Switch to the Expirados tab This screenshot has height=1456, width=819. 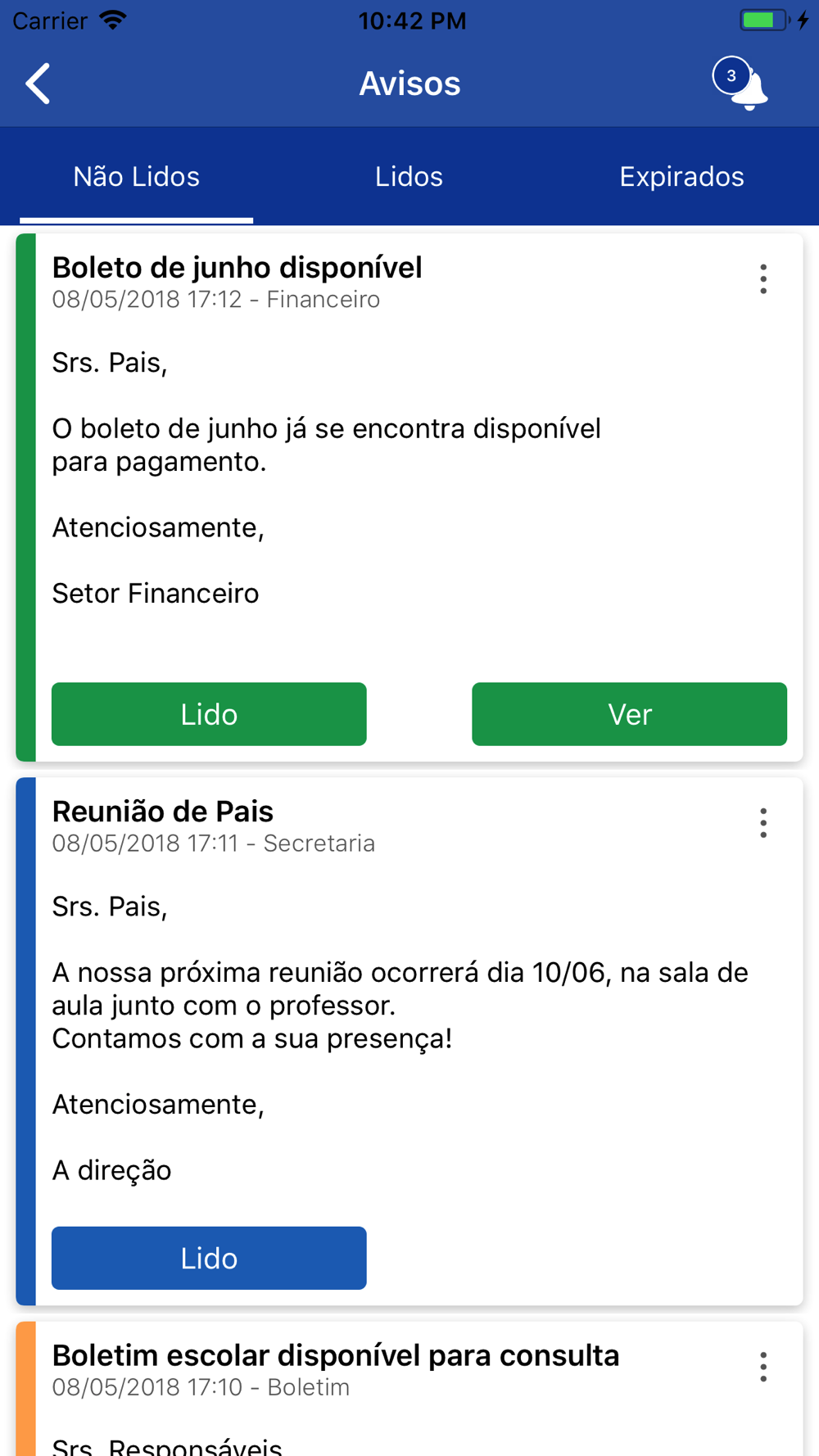point(681,177)
